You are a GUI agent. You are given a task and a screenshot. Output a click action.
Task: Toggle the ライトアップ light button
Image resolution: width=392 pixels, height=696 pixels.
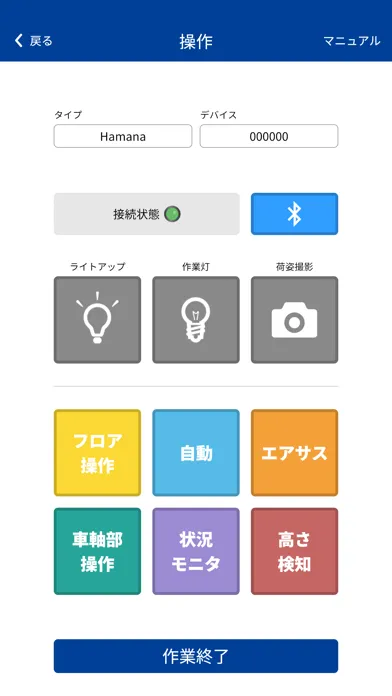pos(97,320)
